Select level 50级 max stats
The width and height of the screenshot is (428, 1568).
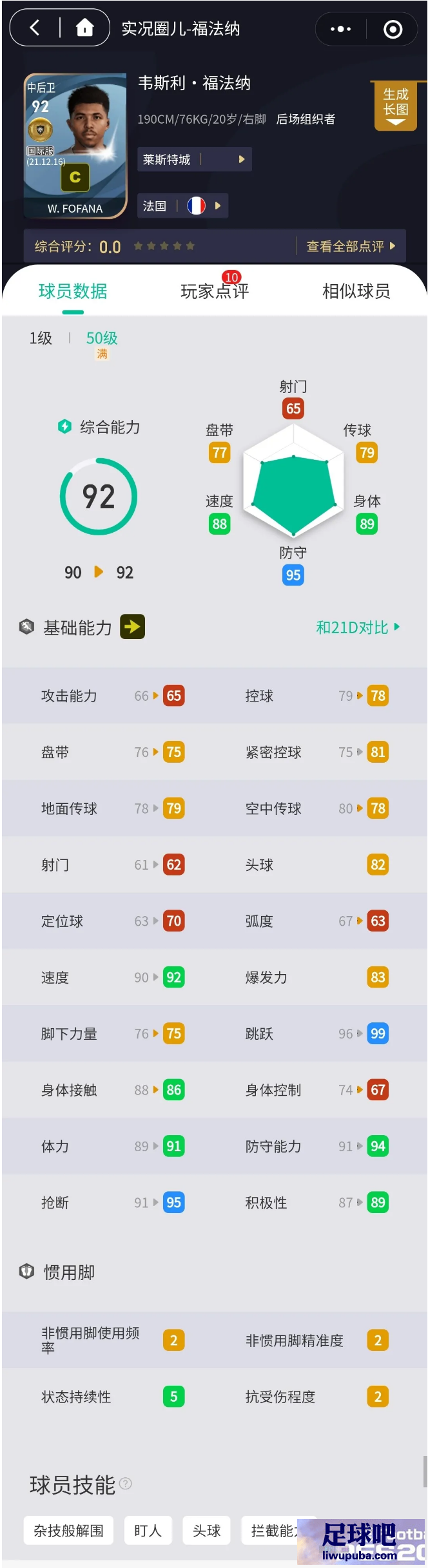click(102, 339)
